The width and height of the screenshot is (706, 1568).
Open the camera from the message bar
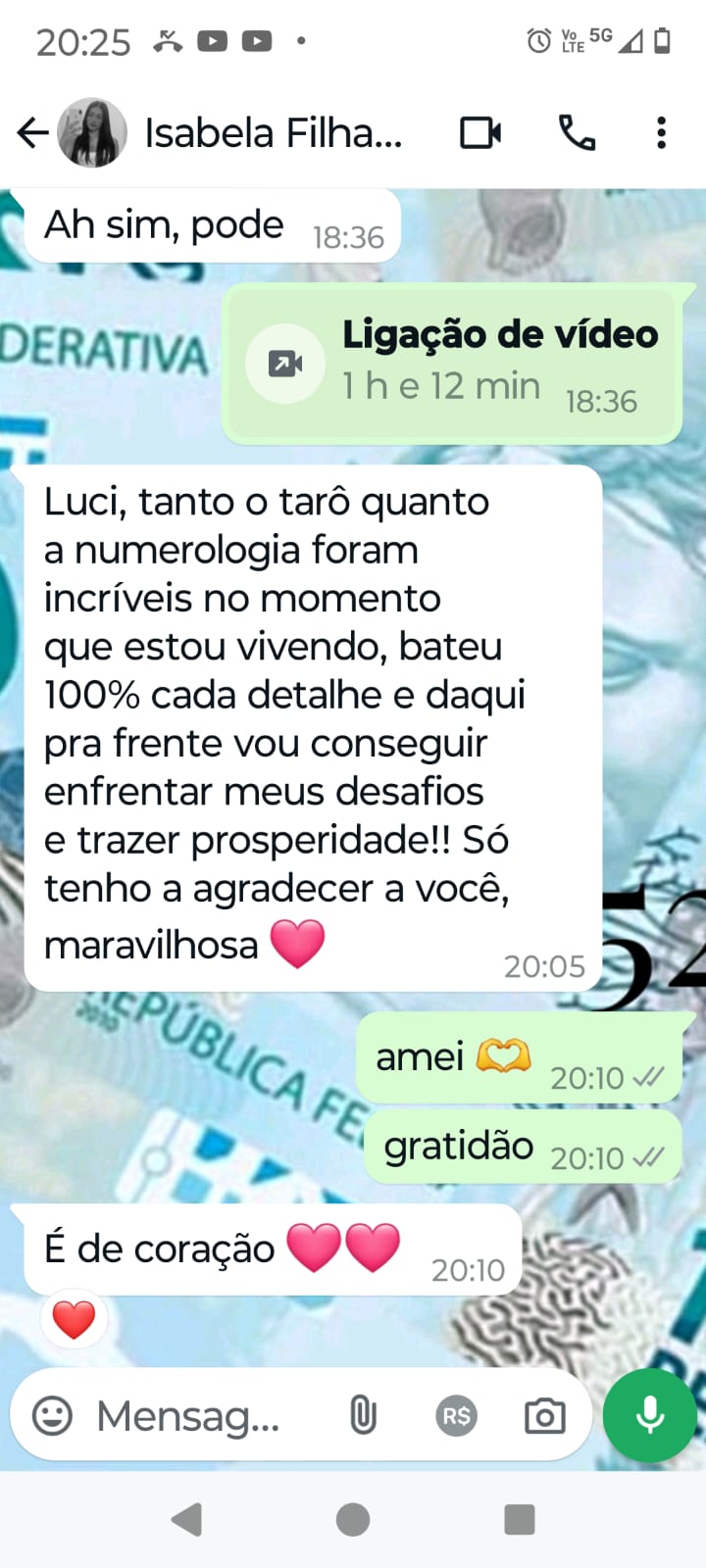(544, 1416)
